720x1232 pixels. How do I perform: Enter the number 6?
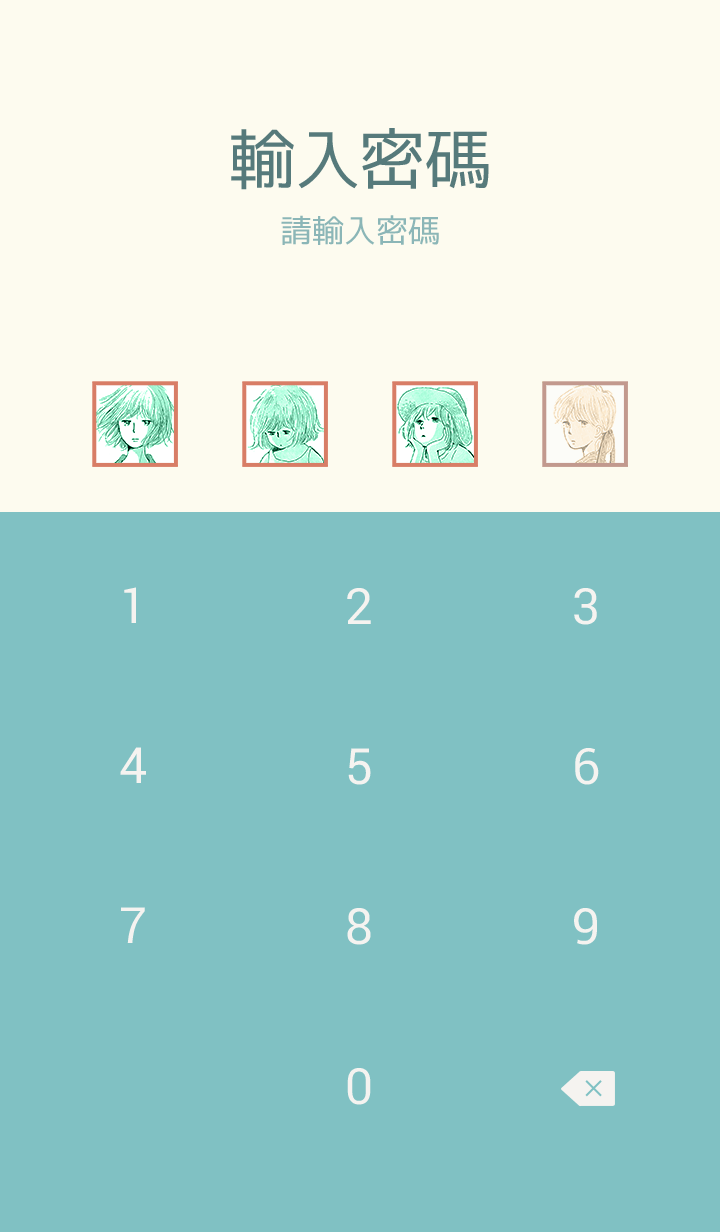(586, 767)
